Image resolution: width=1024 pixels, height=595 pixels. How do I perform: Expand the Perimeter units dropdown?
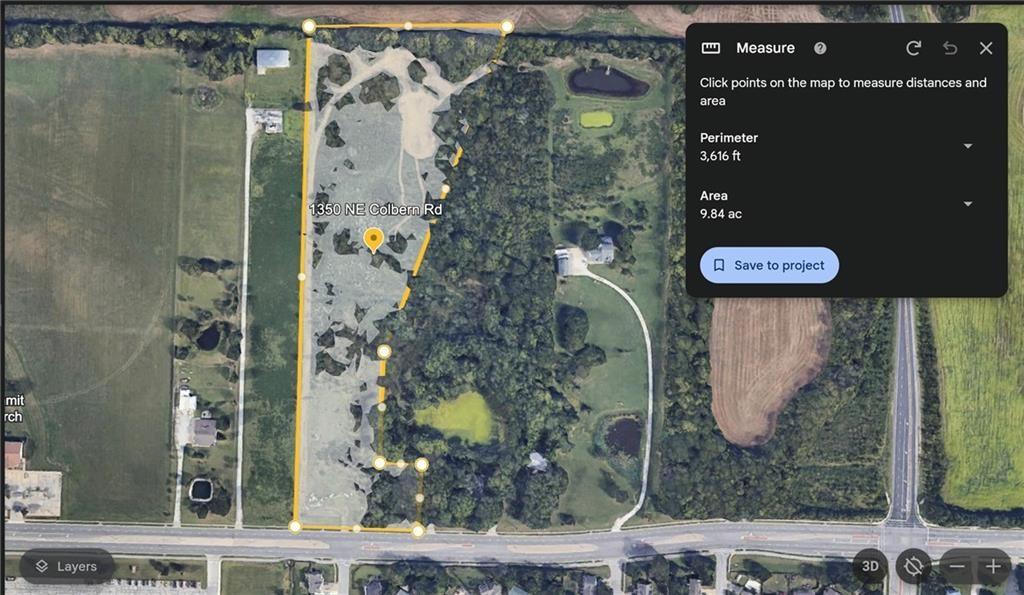tap(967, 146)
